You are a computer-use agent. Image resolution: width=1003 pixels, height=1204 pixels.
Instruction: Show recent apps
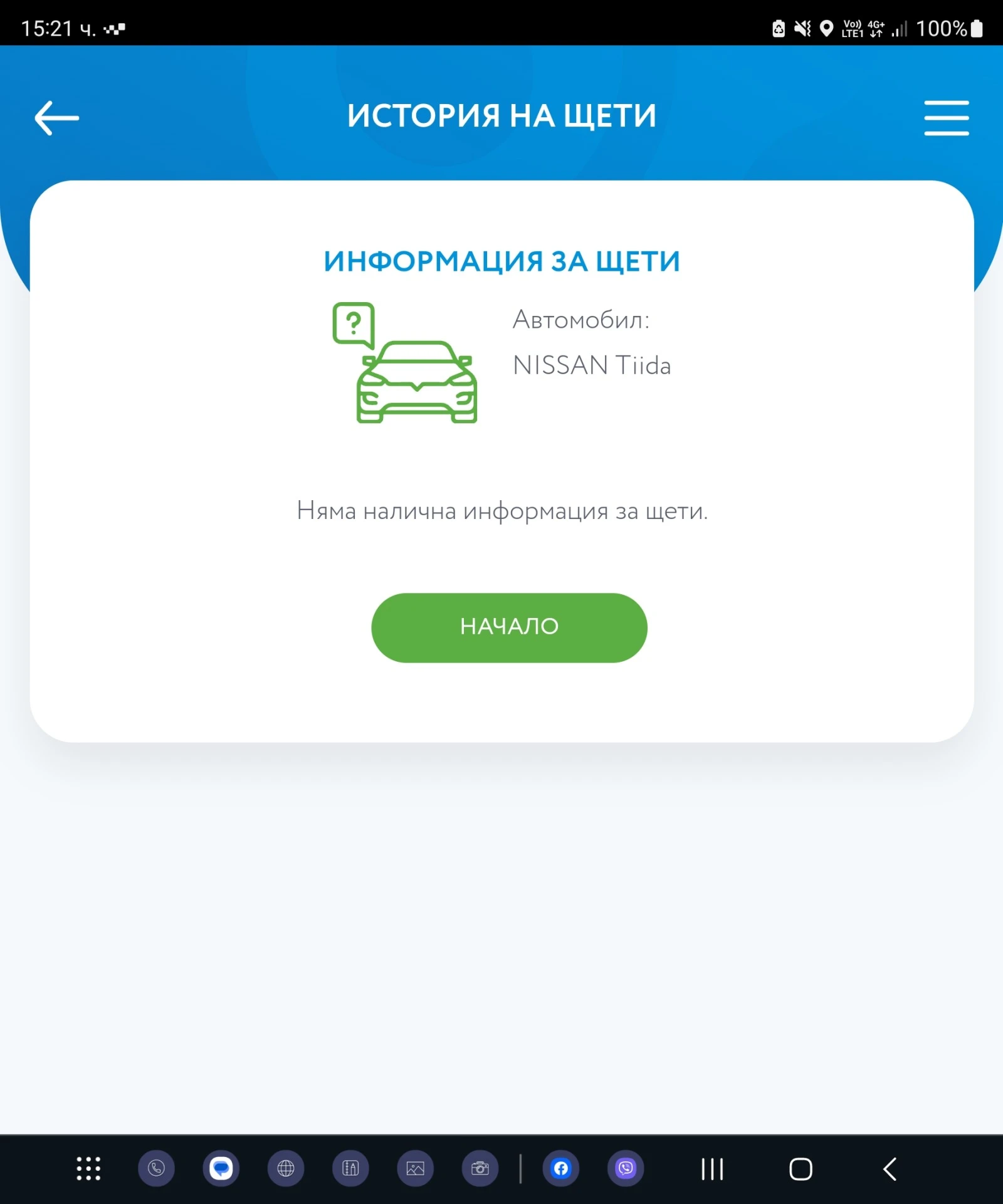pyautogui.click(x=712, y=1169)
